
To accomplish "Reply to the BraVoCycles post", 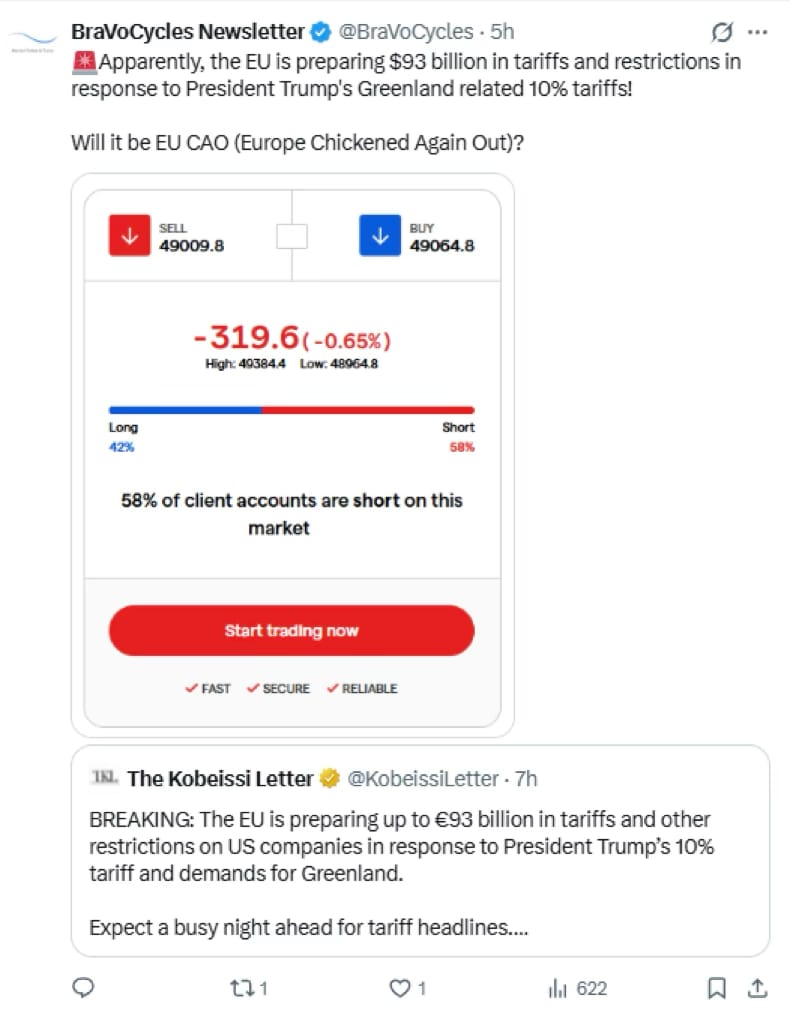I will [85, 988].
